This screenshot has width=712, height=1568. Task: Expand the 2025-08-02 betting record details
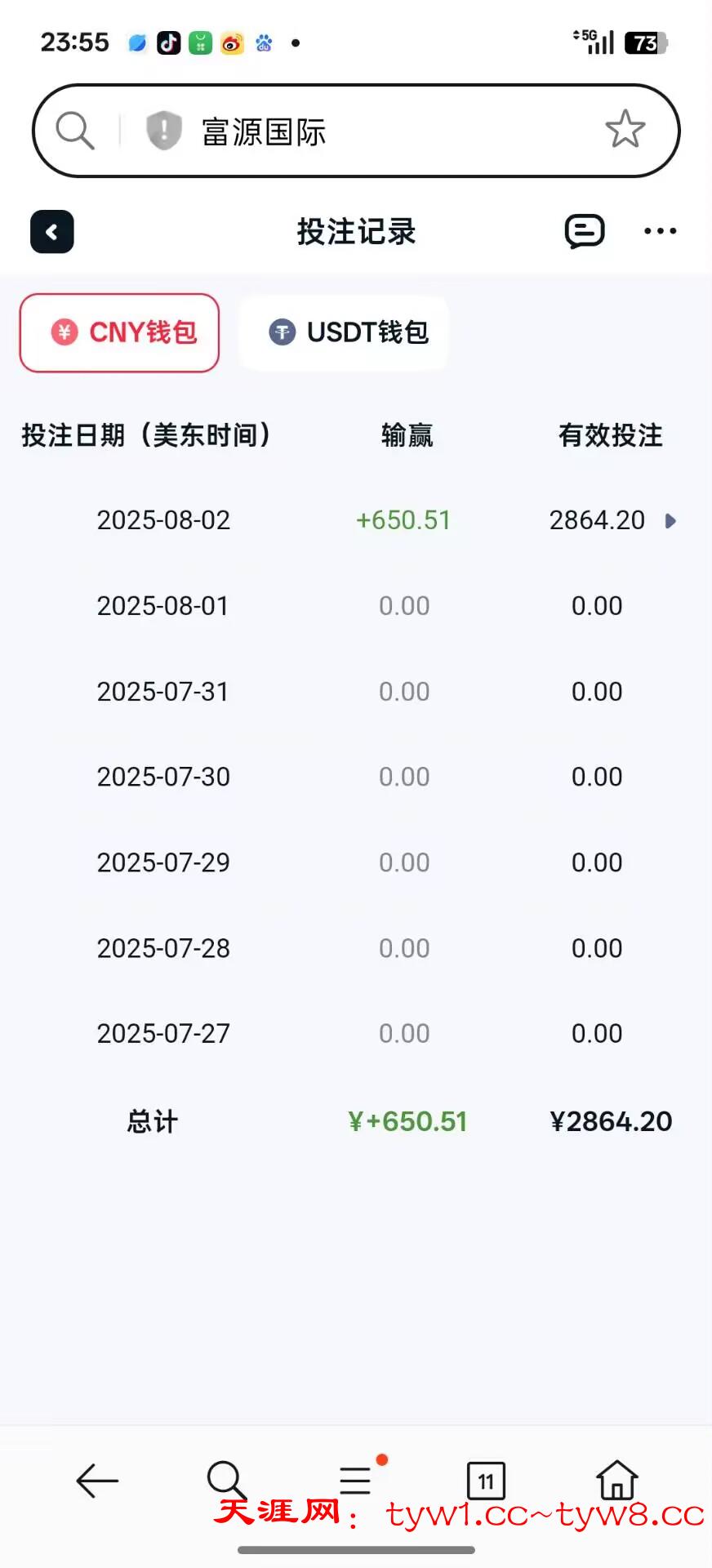tap(670, 521)
